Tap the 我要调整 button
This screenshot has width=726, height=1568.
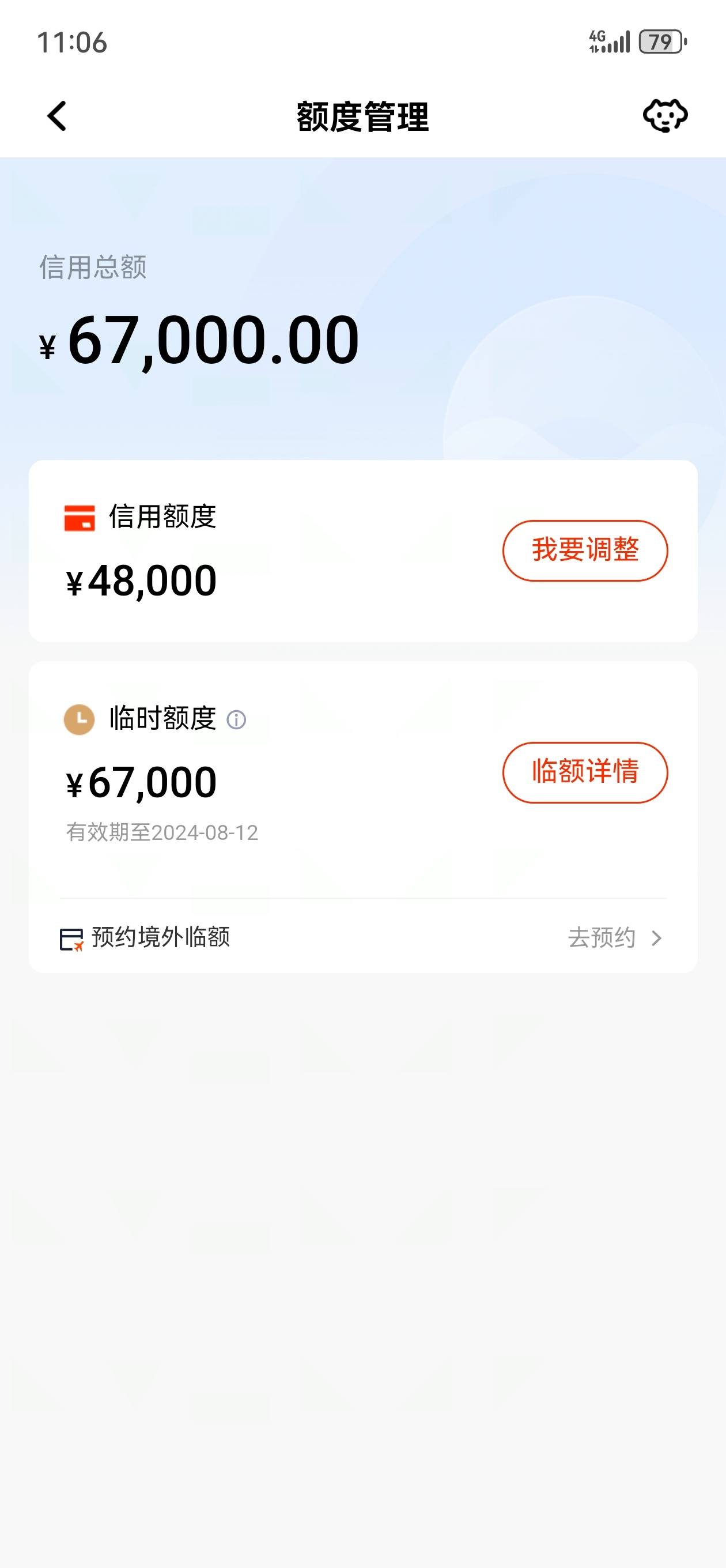click(x=585, y=551)
